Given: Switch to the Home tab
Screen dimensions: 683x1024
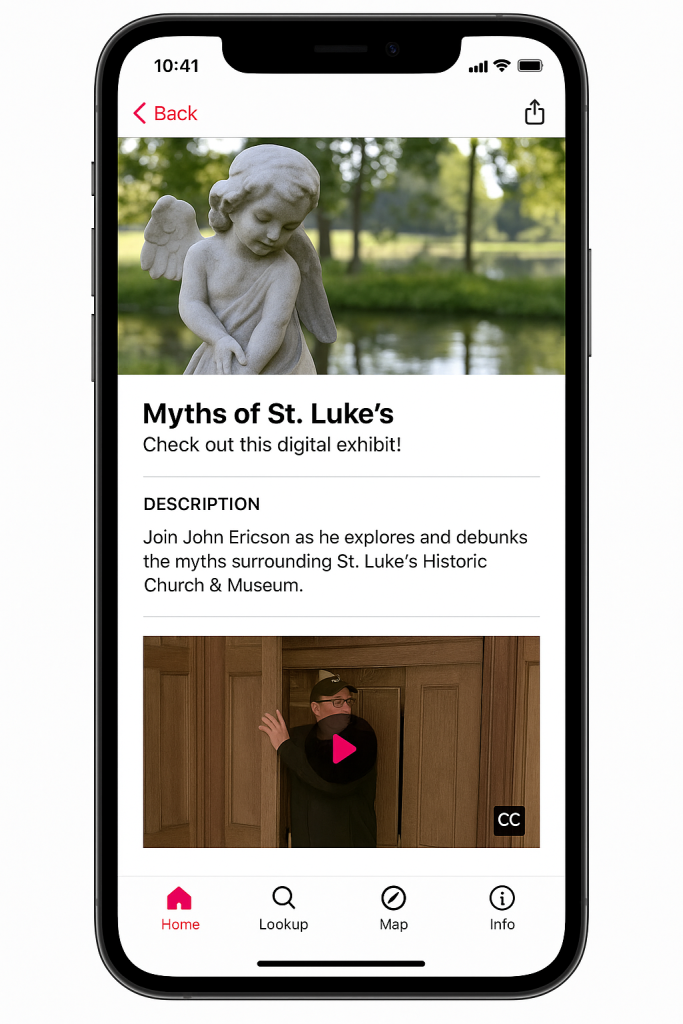Looking at the screenshot, I should pos(180,908).
